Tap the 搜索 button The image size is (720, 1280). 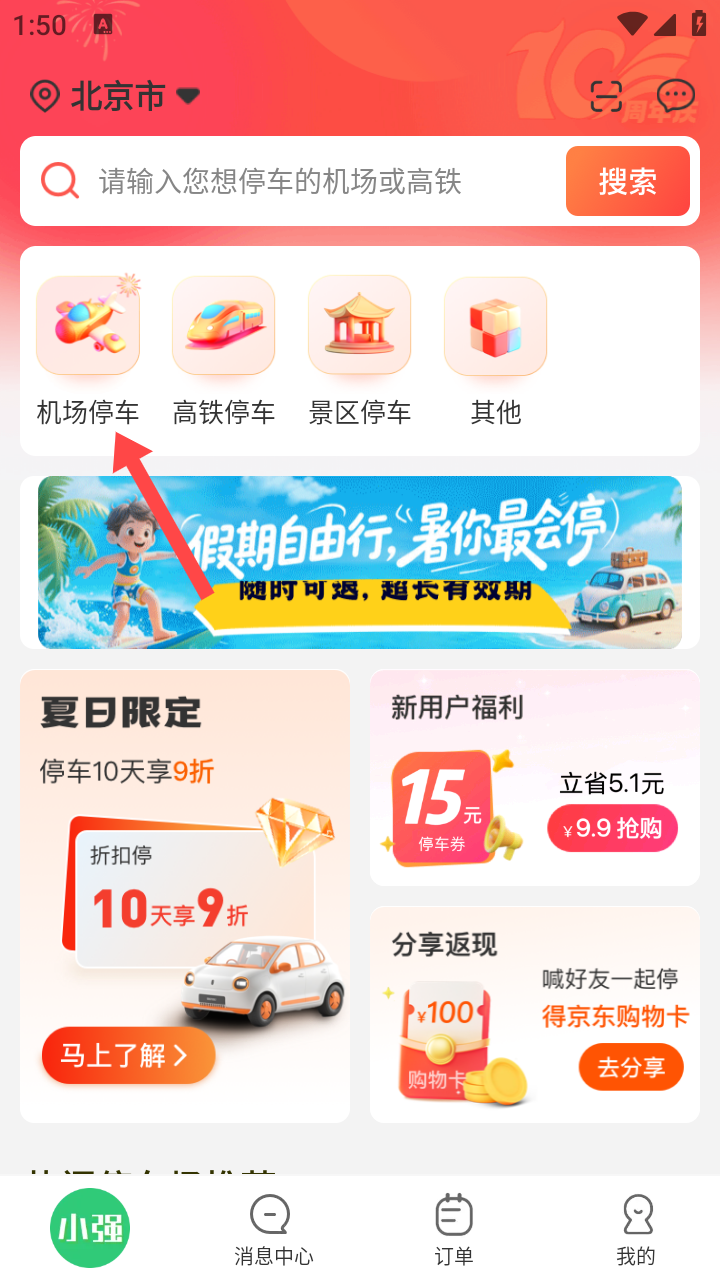[627, 181]
